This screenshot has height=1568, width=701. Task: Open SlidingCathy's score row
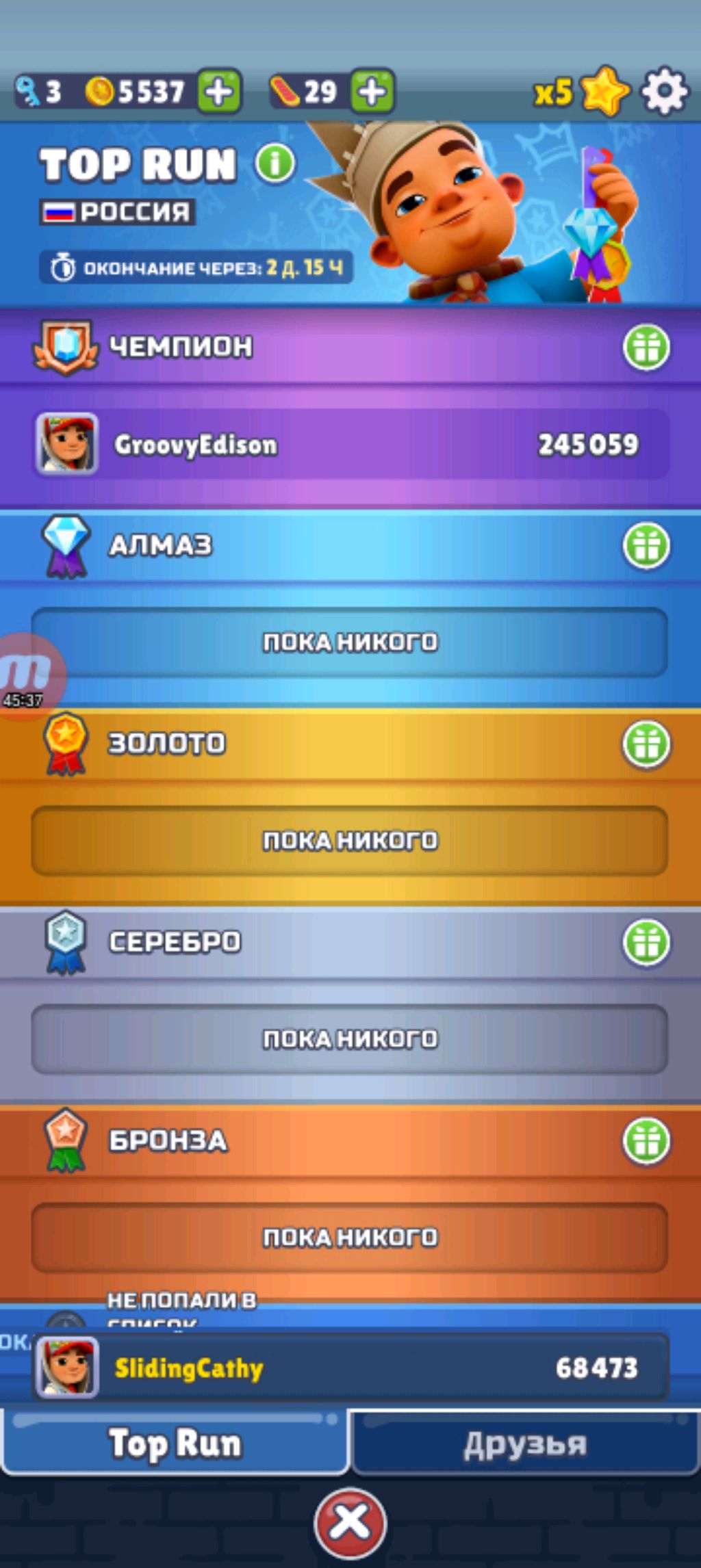point(350,1368)
